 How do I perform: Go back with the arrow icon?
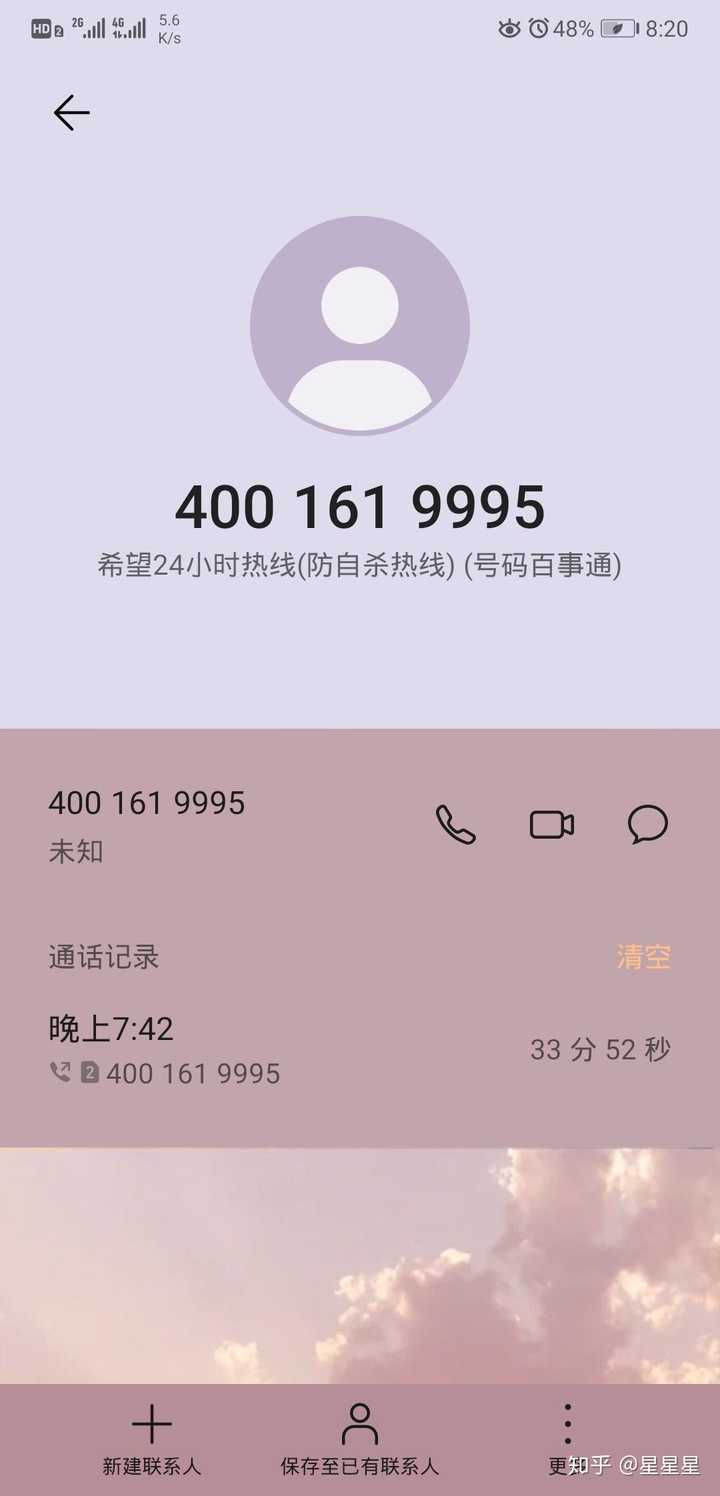tap(71, 113)
